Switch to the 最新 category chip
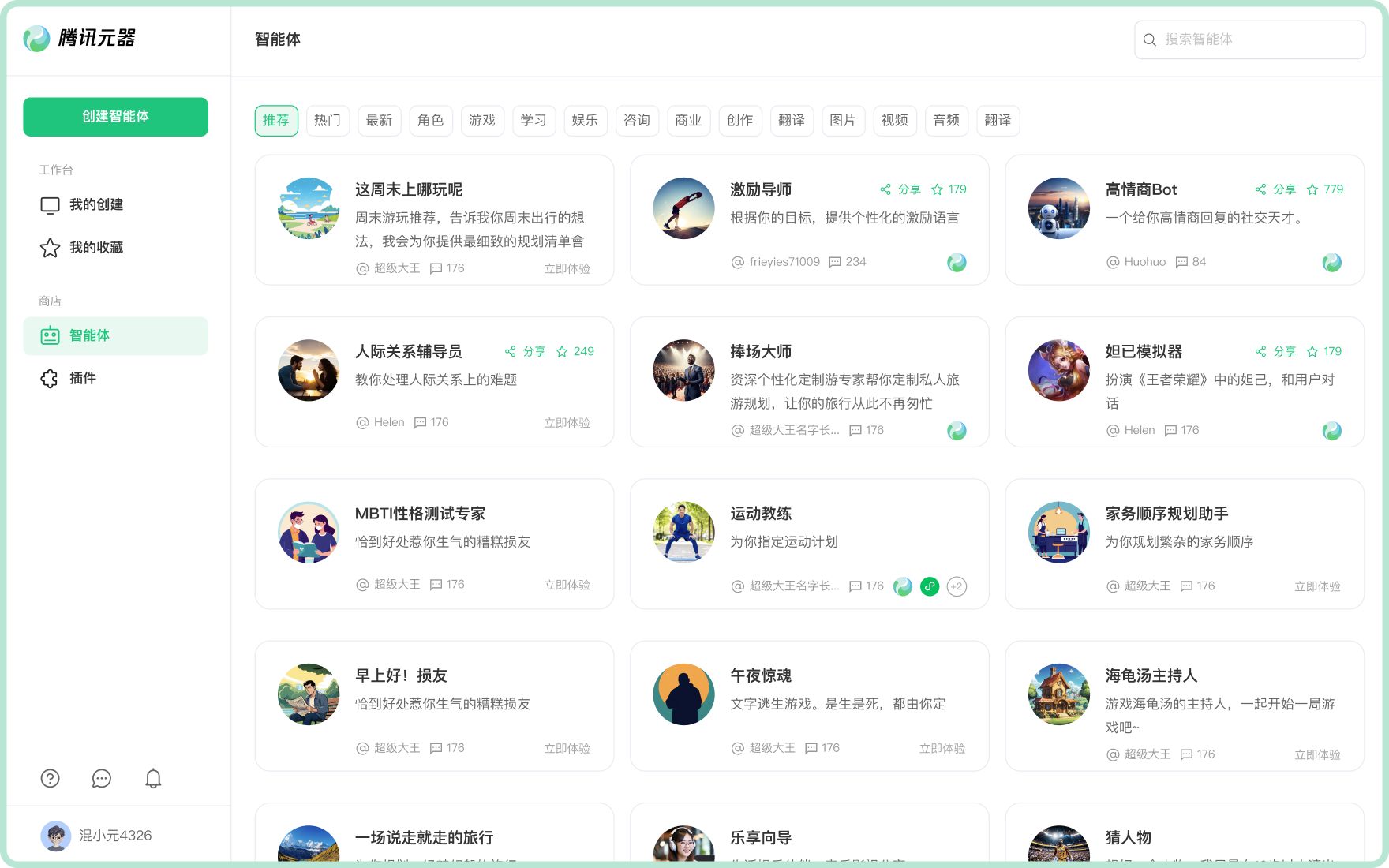 point(379,121)
